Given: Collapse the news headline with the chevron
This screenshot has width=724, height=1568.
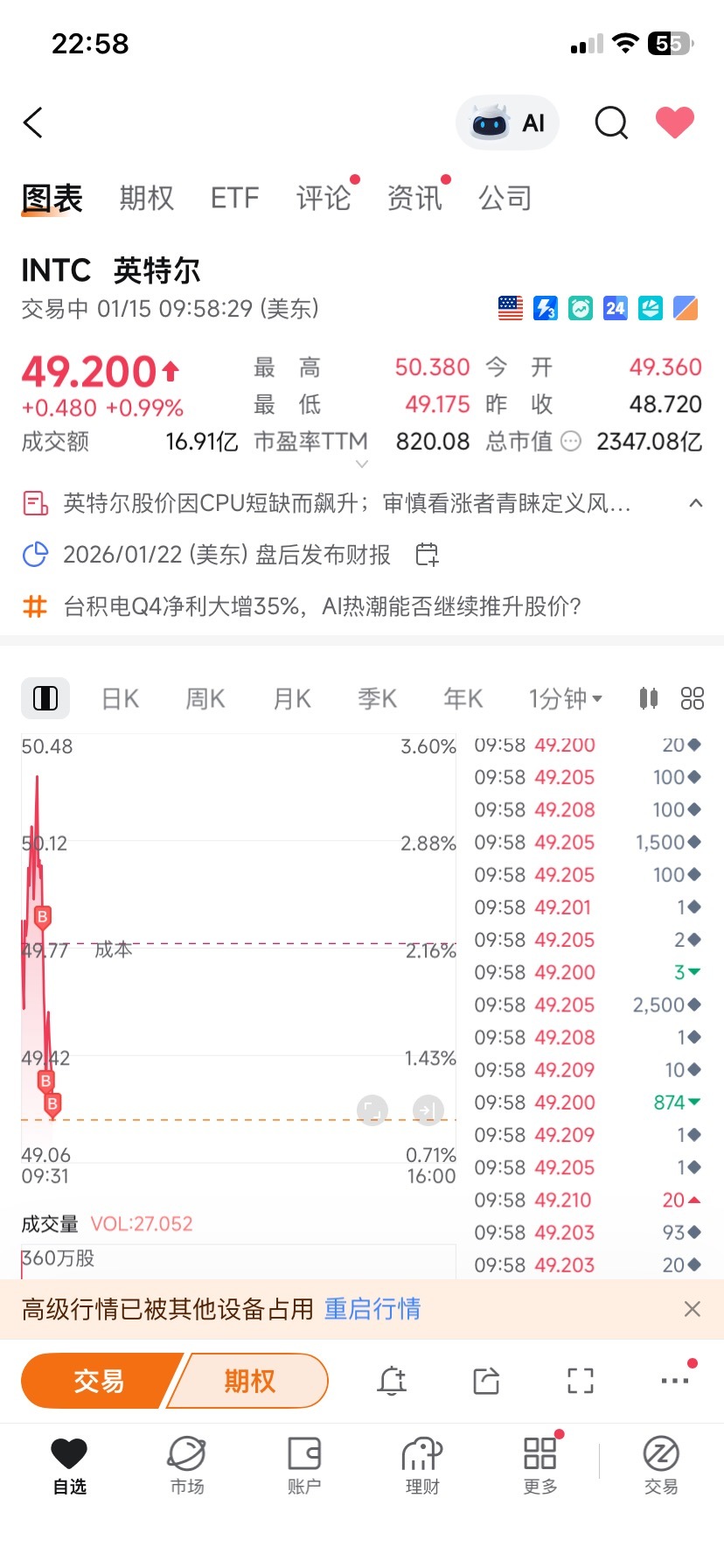Looking at the screenshot, I should [696, 503].
